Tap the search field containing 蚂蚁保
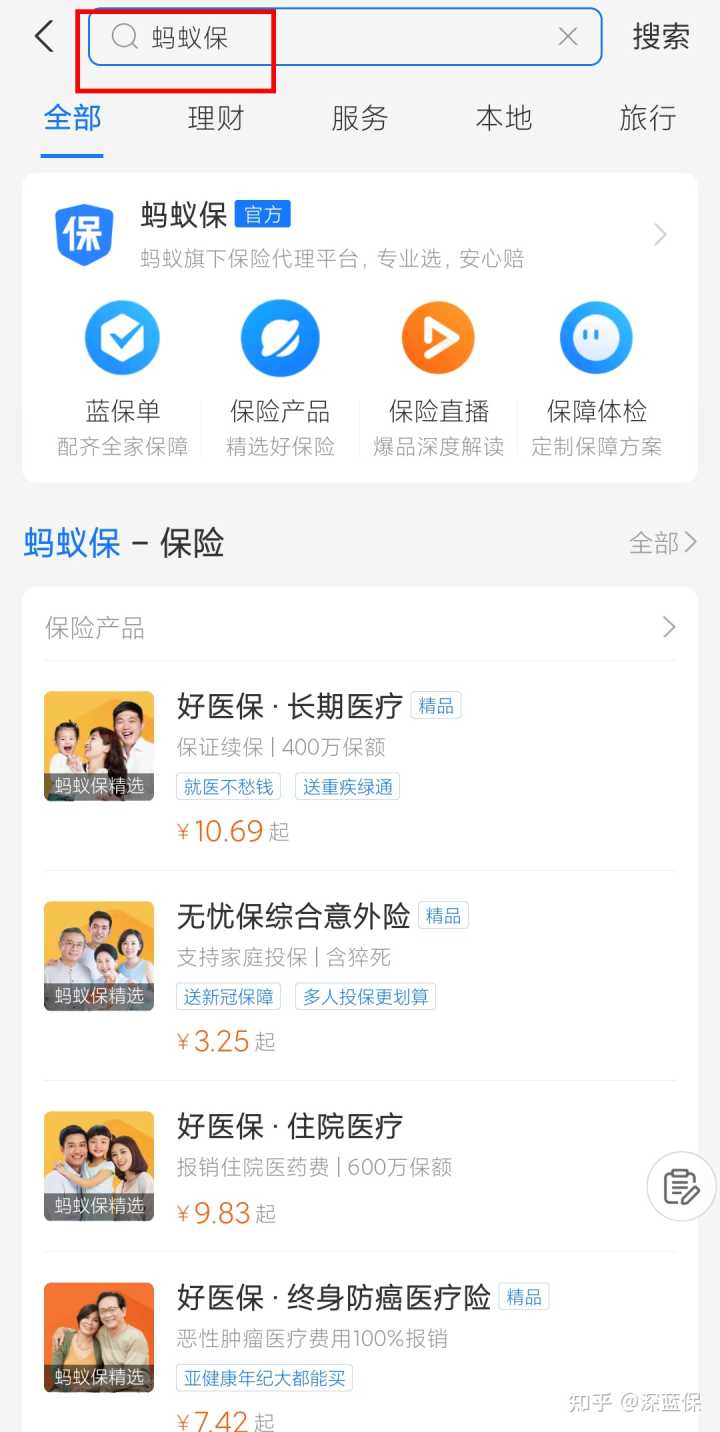The width and height of the screenshot is (720, 1432). 340,37
